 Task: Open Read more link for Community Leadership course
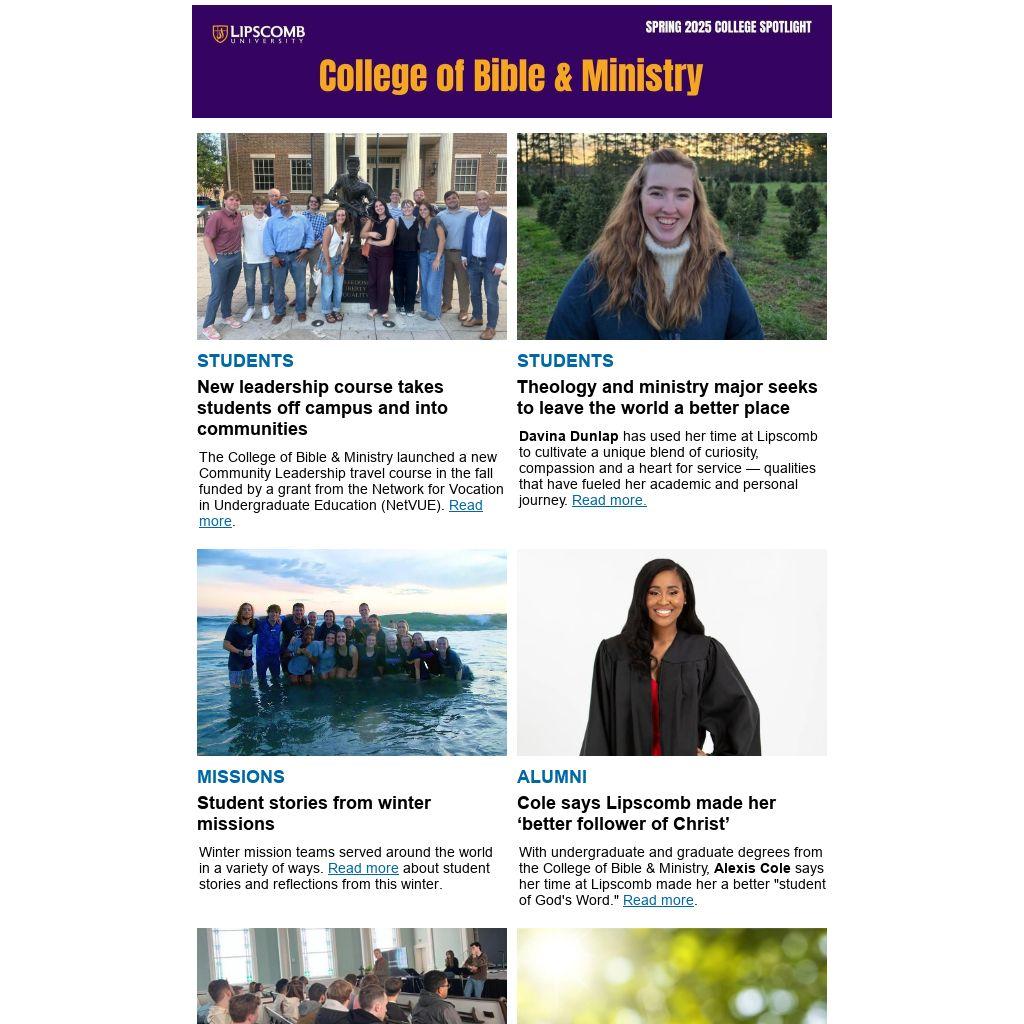(x=465, y=506)
